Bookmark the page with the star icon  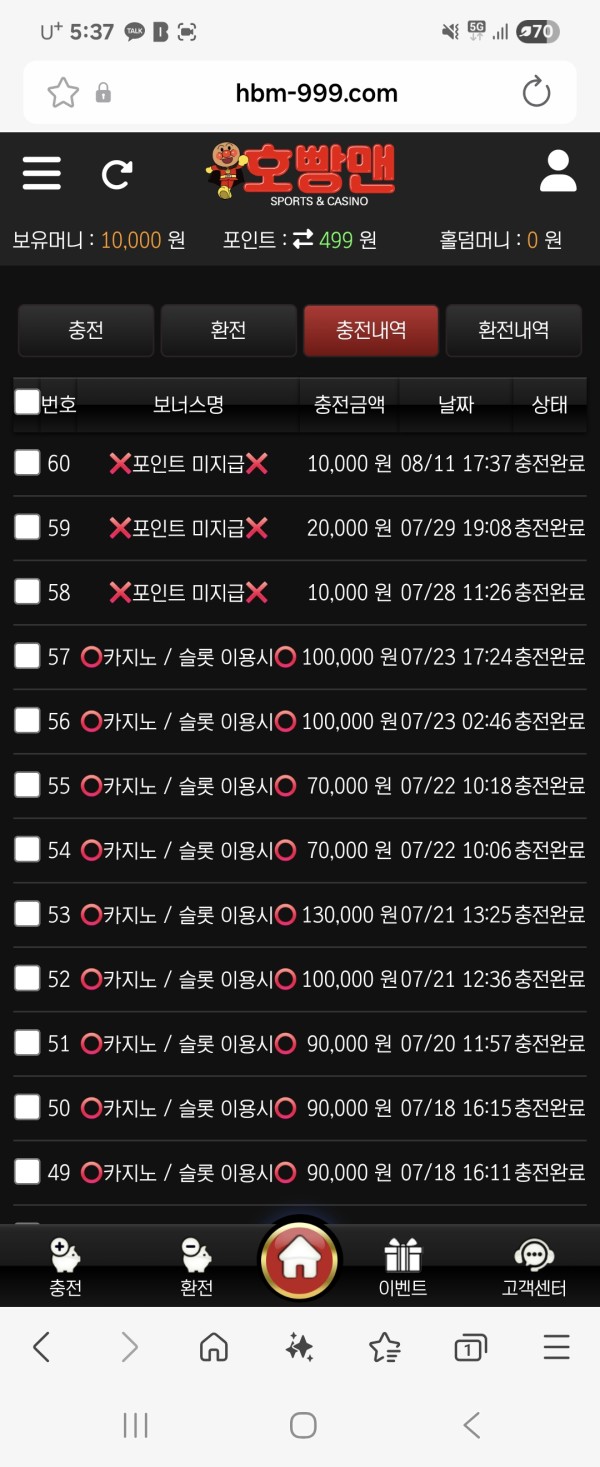pos(63,94)
